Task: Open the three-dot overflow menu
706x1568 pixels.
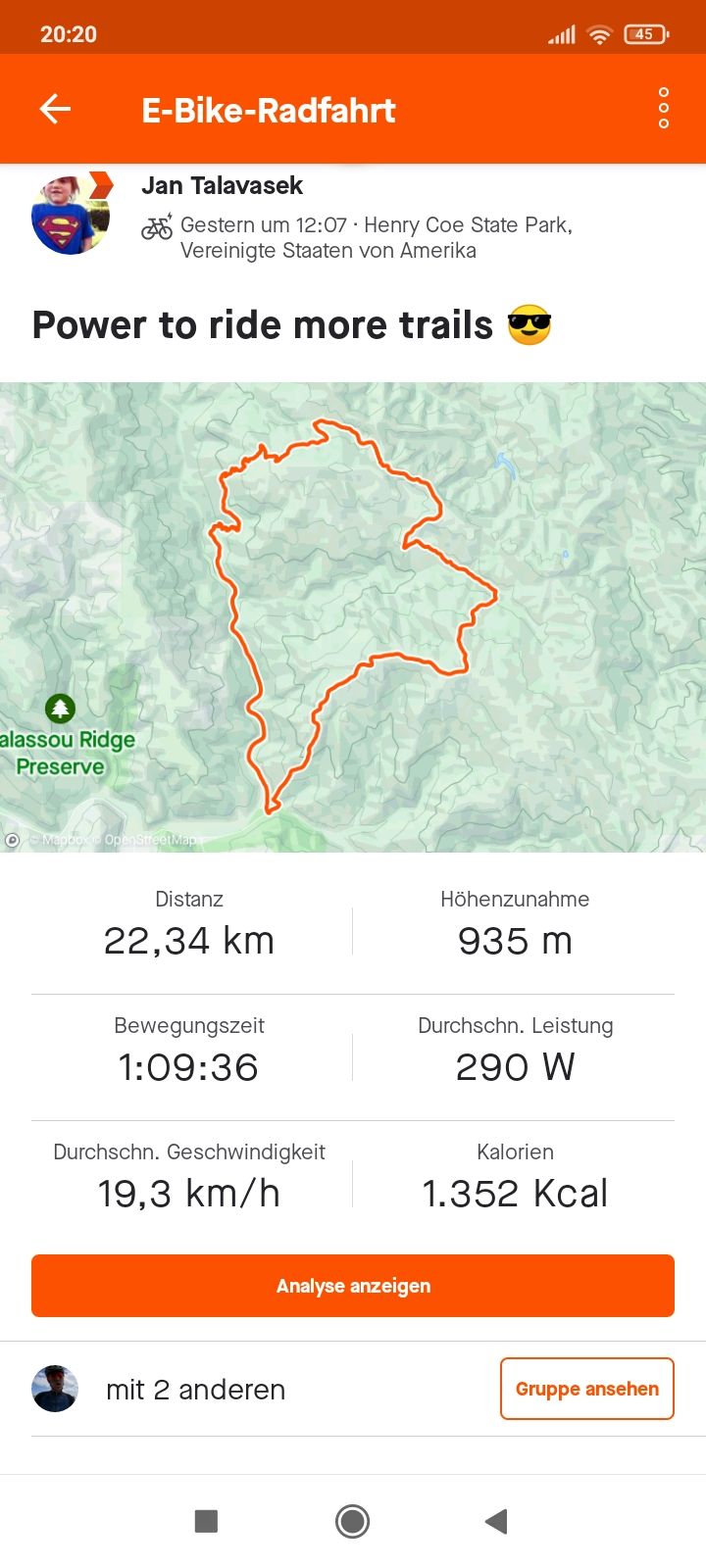Action: pos(664,109)
